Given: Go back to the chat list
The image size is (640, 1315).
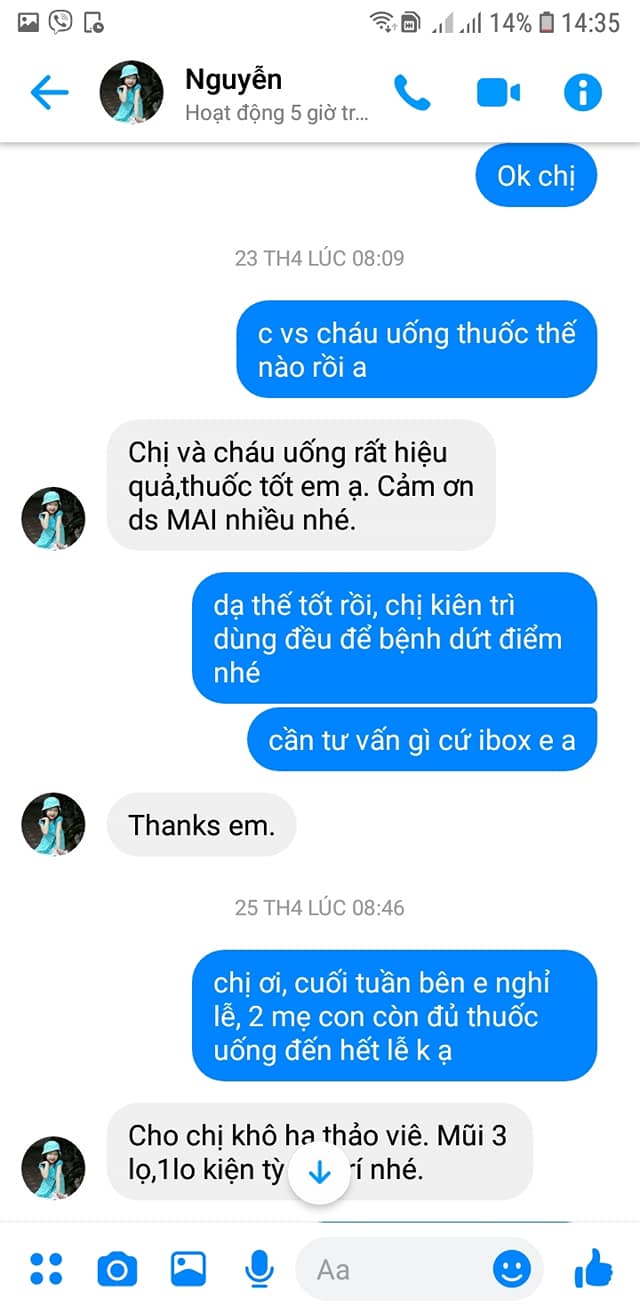Looking at the screenshot, I should [x=49, y=93].
